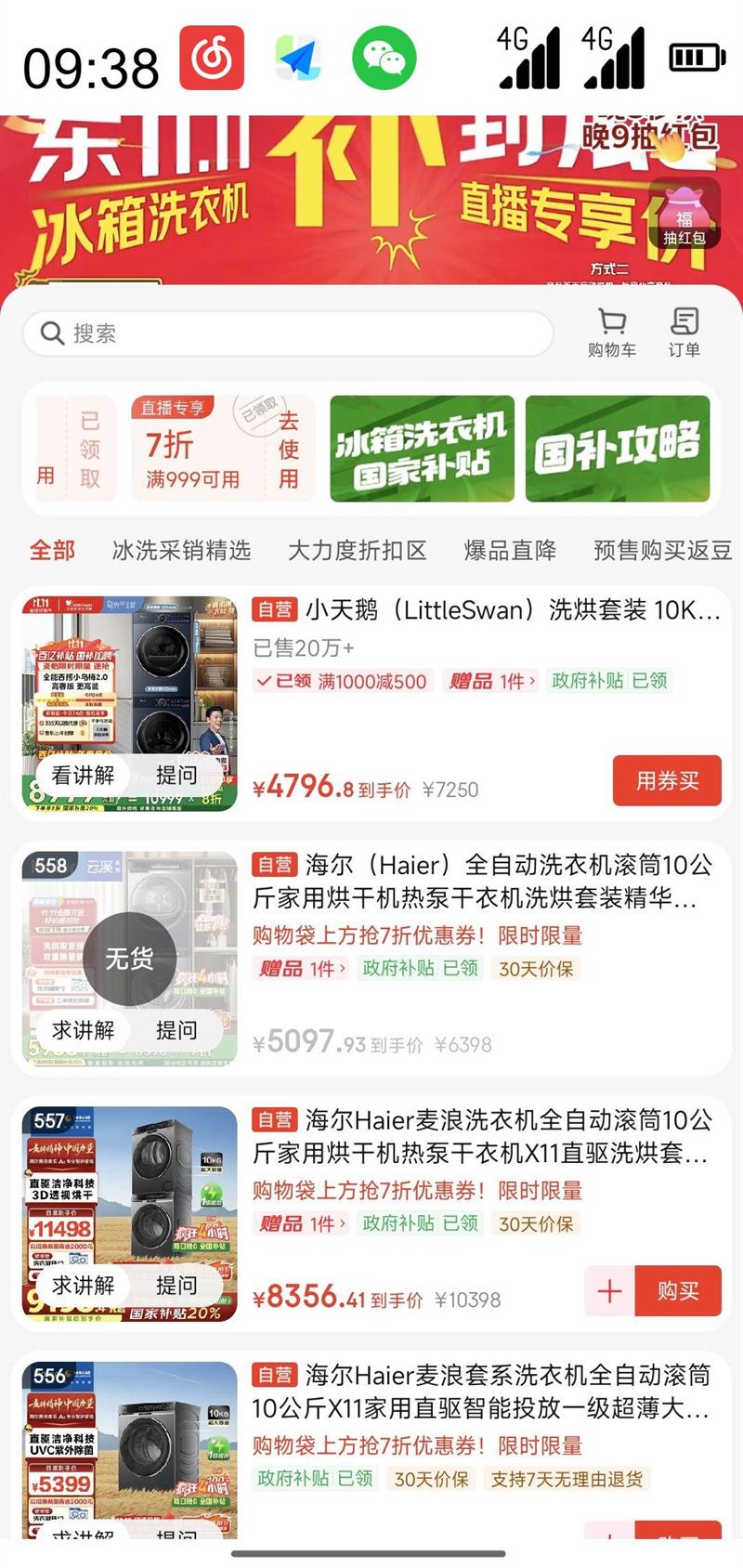View orders via the 订单 icon
This screenshot has width=743, height=1568.
coord(685,330)
